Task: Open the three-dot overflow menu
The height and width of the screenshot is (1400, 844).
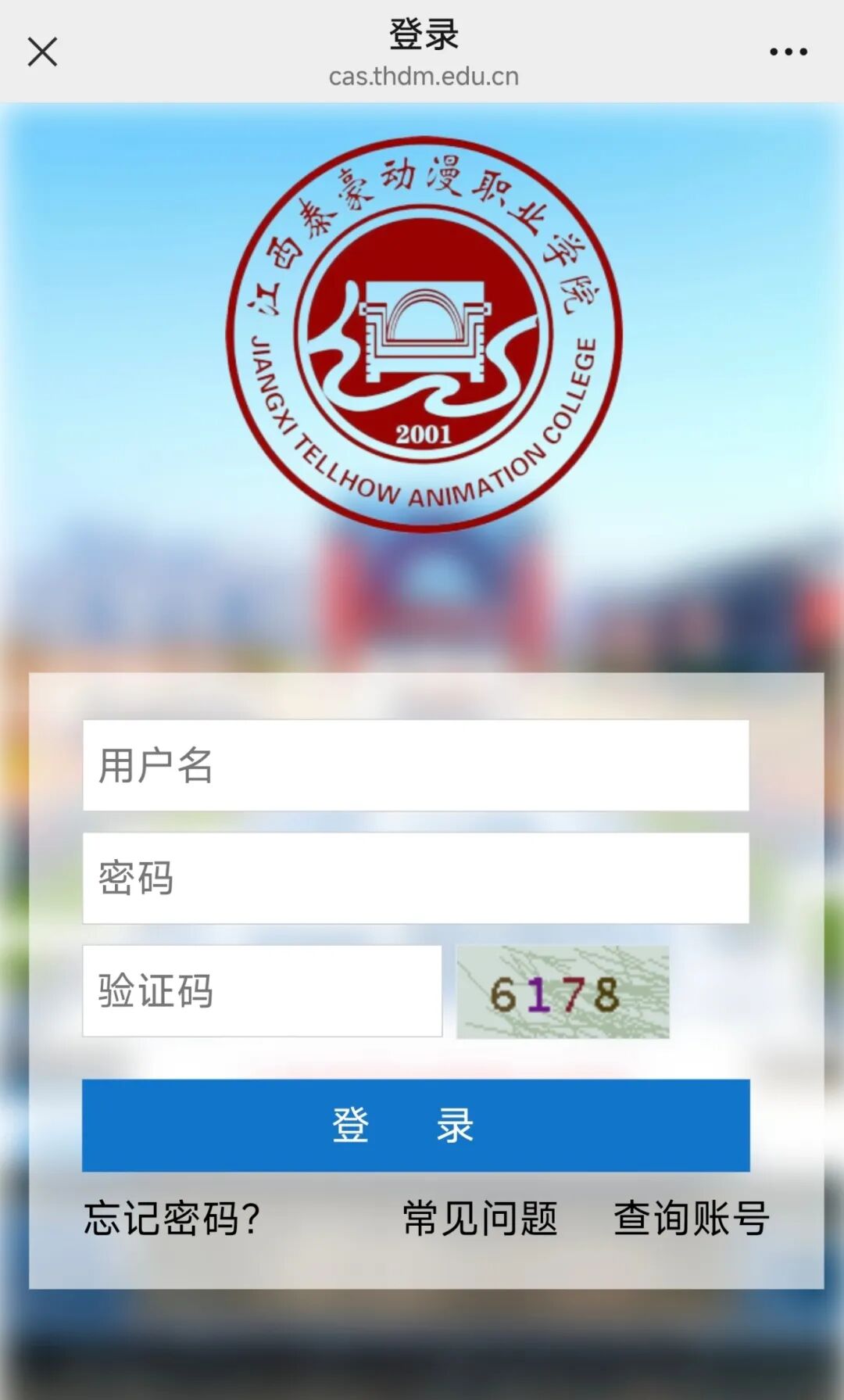Action: click(x=788, y=52)
